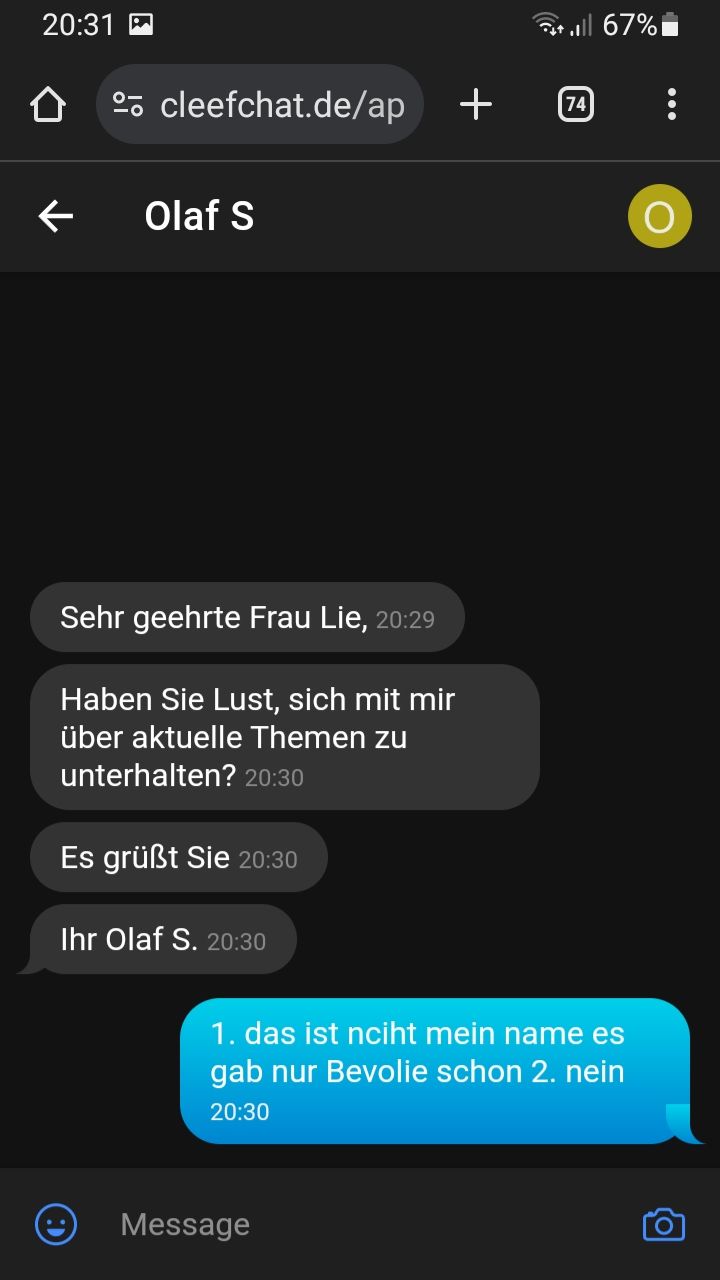This screenshot has height=1280, width=720.
Task: Open a new browser tab
Action: [x=476, y=104]
